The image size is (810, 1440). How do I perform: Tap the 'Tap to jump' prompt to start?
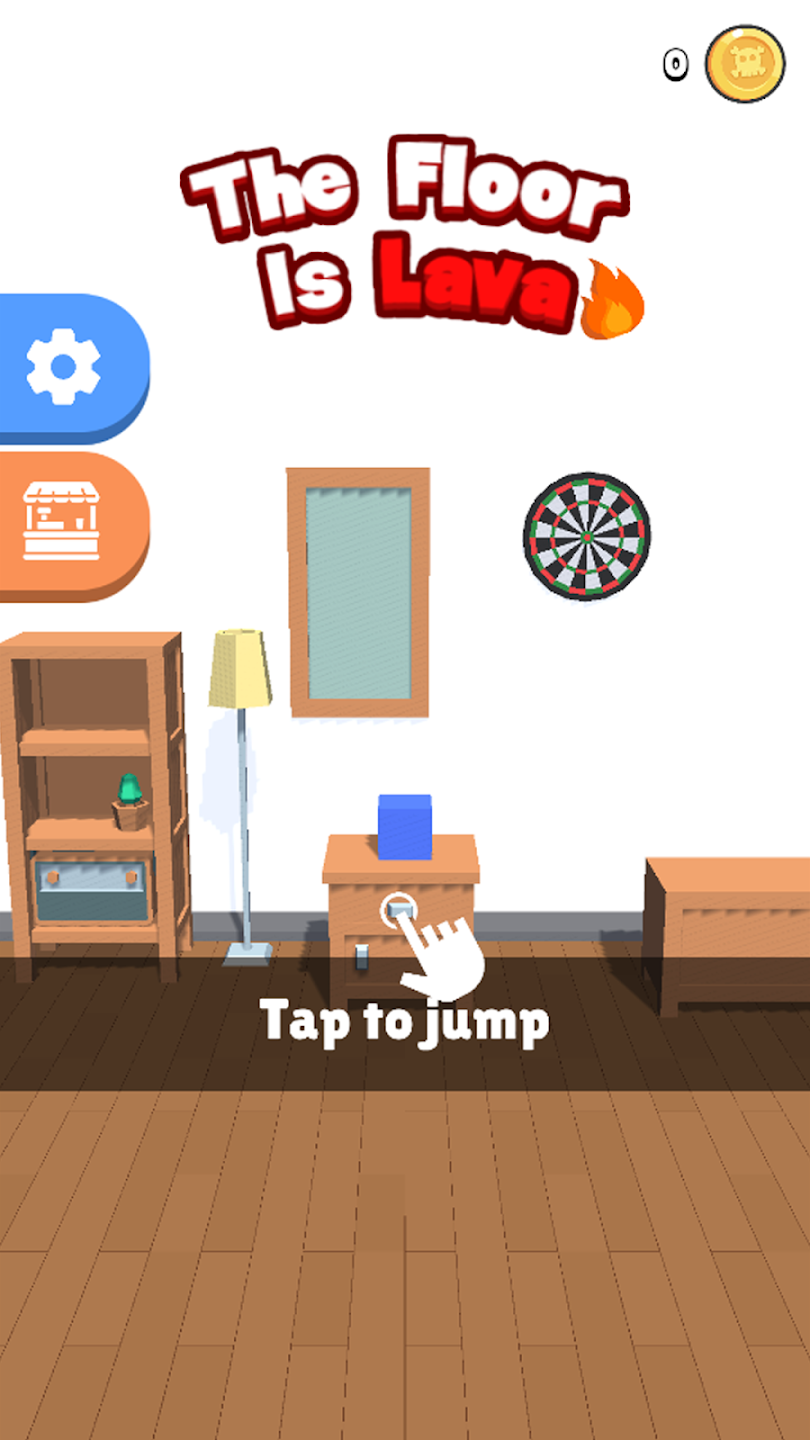[405, 1022]
